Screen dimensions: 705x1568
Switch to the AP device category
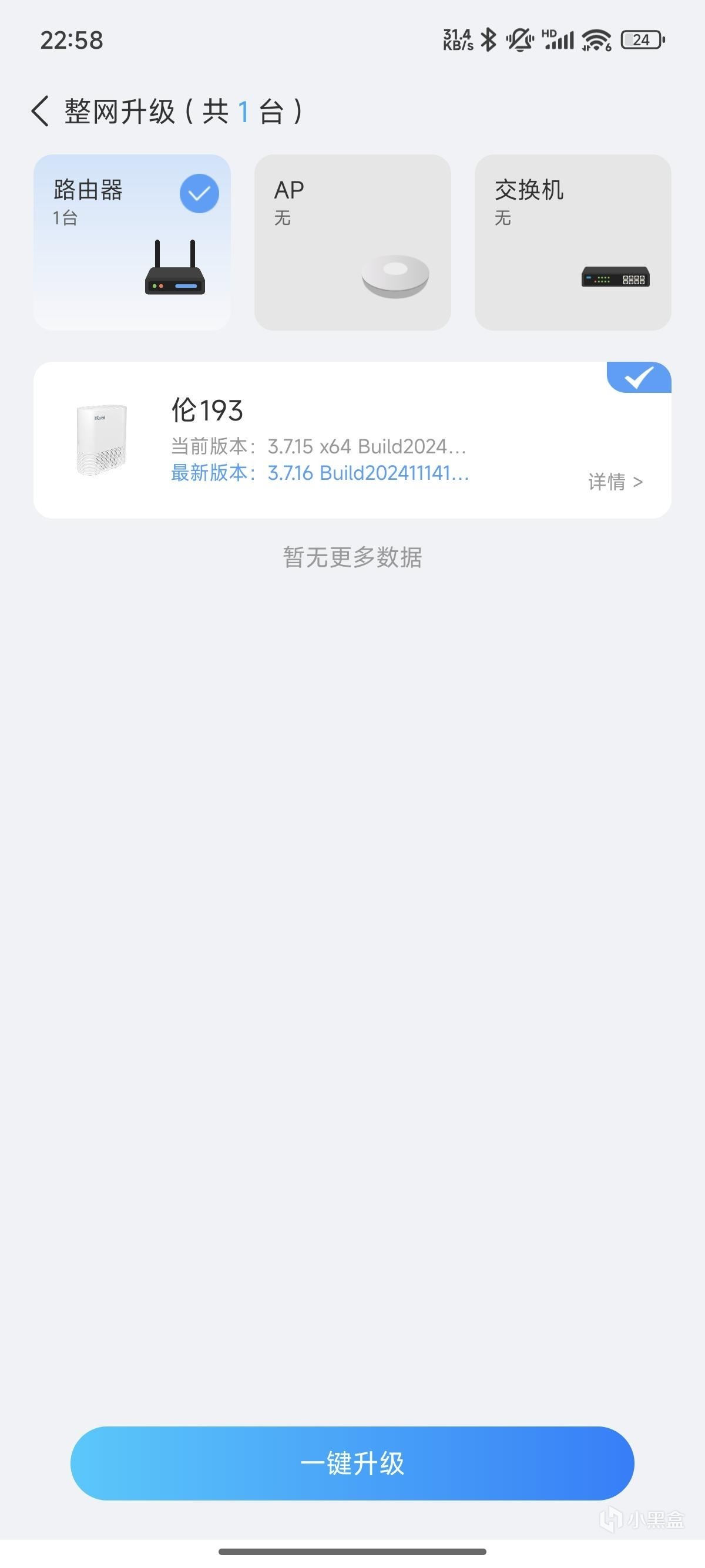click(352, 243)
